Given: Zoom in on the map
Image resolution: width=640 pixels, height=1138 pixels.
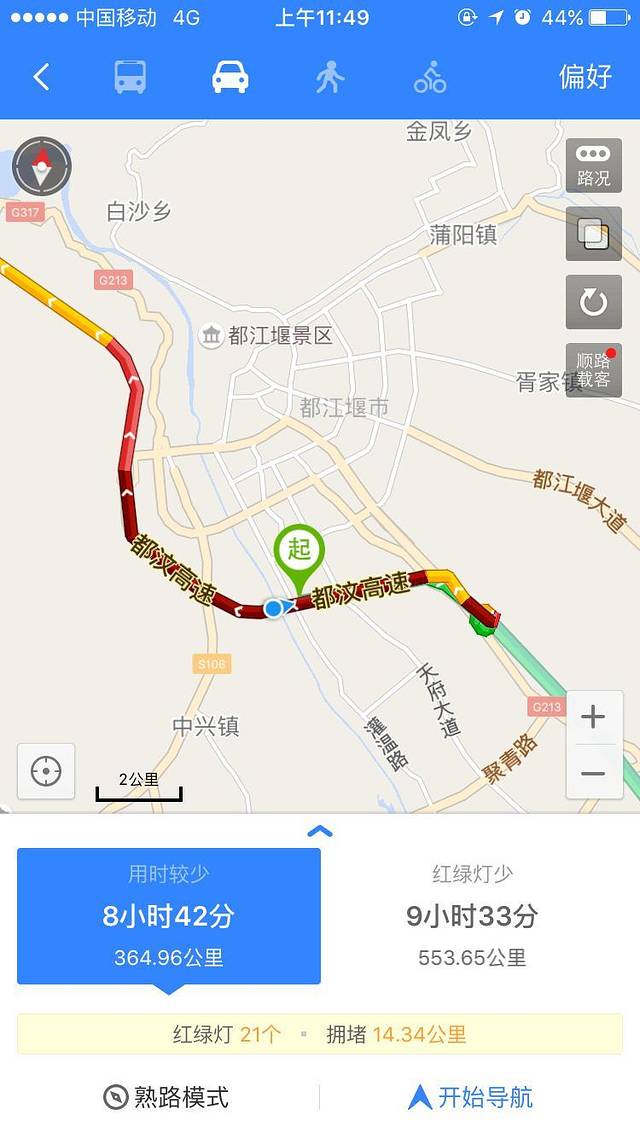Looking at the screenshot, I should [593, 718].
